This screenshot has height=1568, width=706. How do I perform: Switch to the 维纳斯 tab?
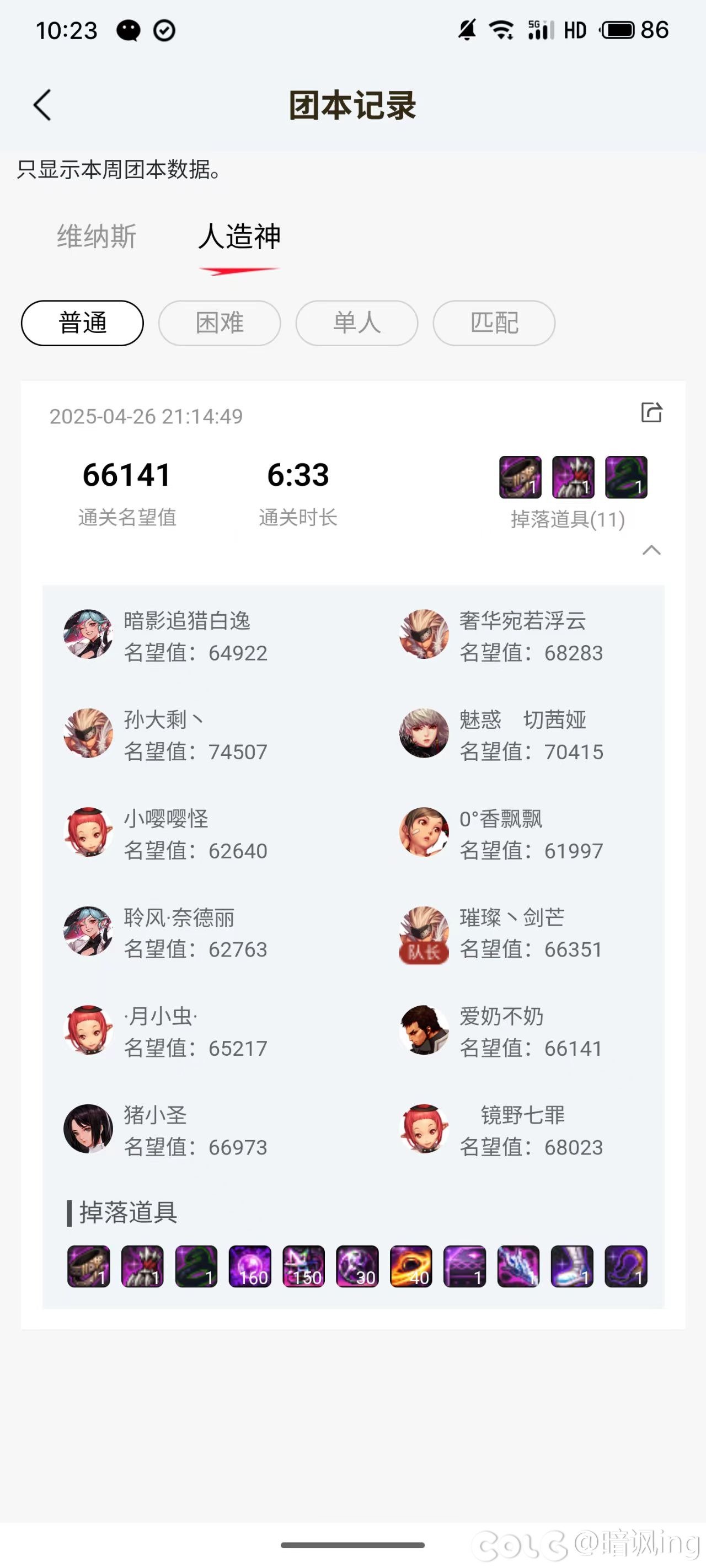[96, 236]
